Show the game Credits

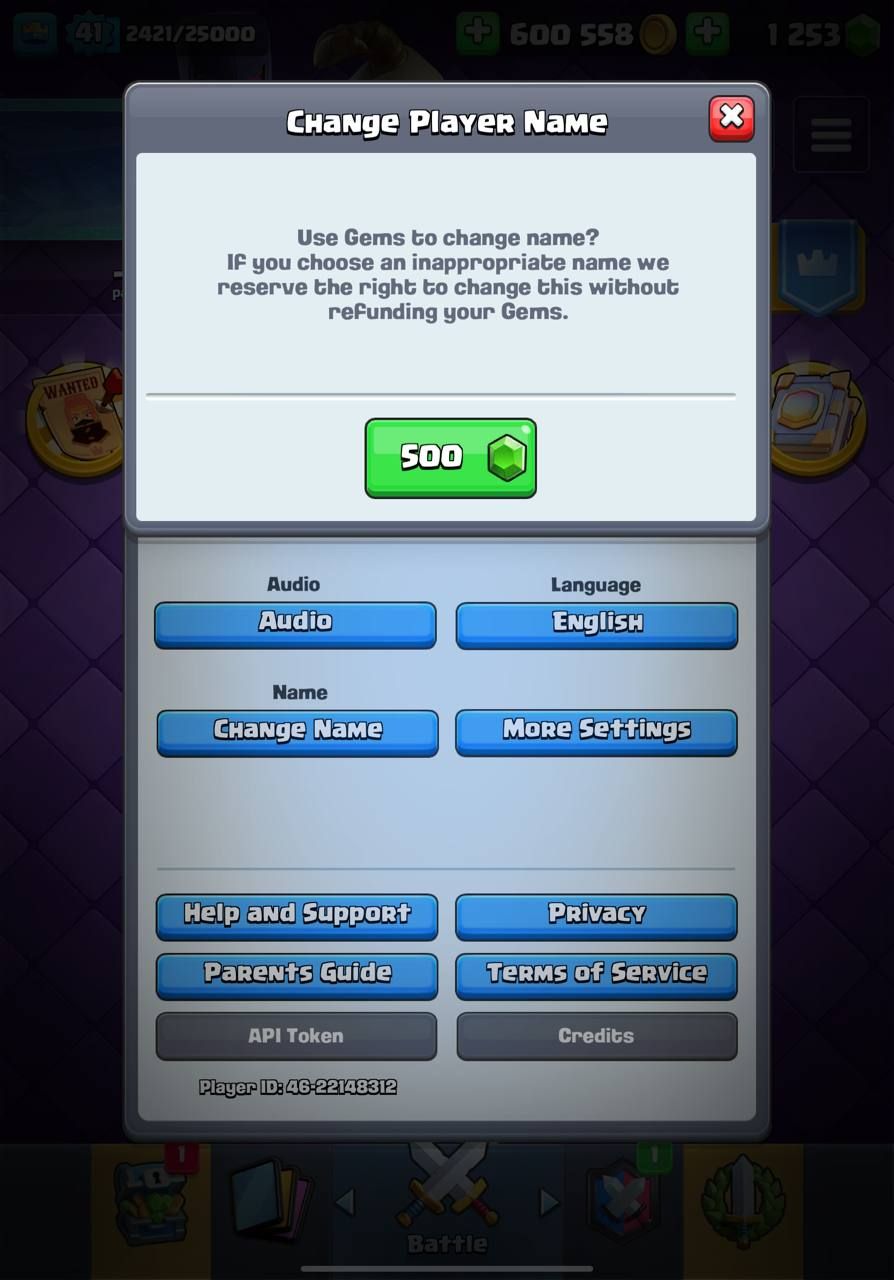pos(596,1036)
